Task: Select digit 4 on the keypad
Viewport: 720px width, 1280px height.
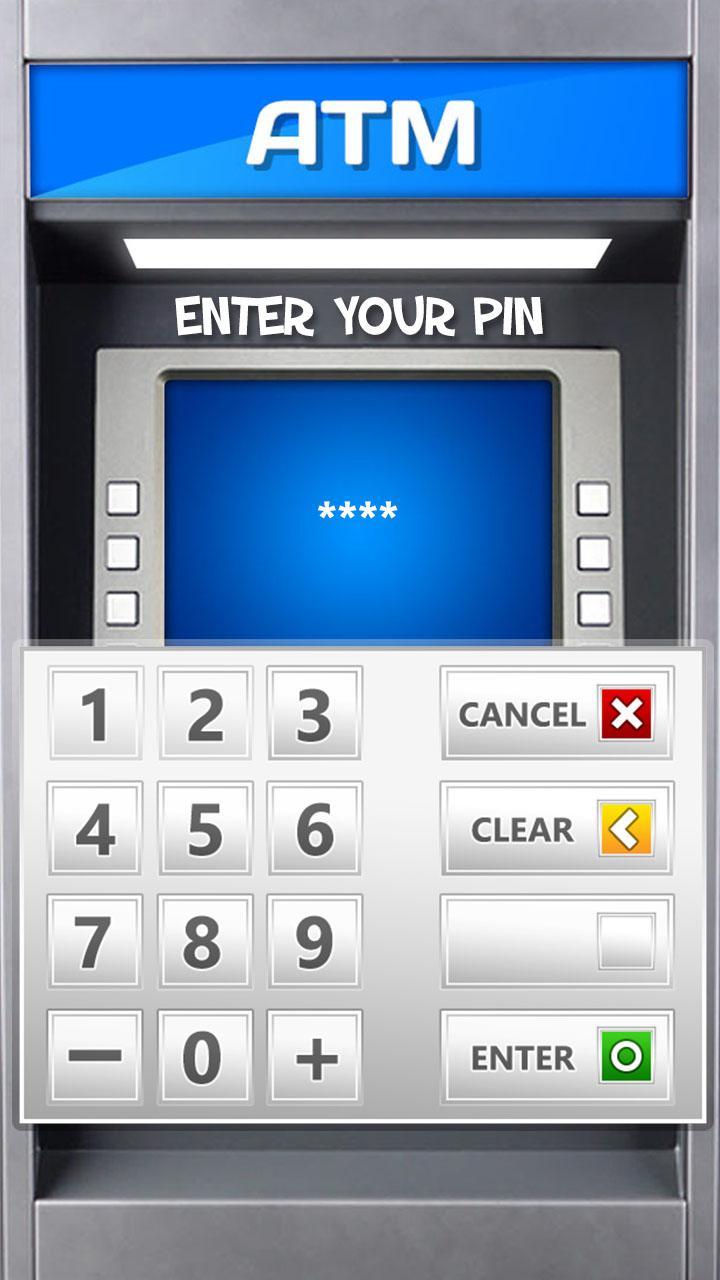Action: (x=95, y=828)
